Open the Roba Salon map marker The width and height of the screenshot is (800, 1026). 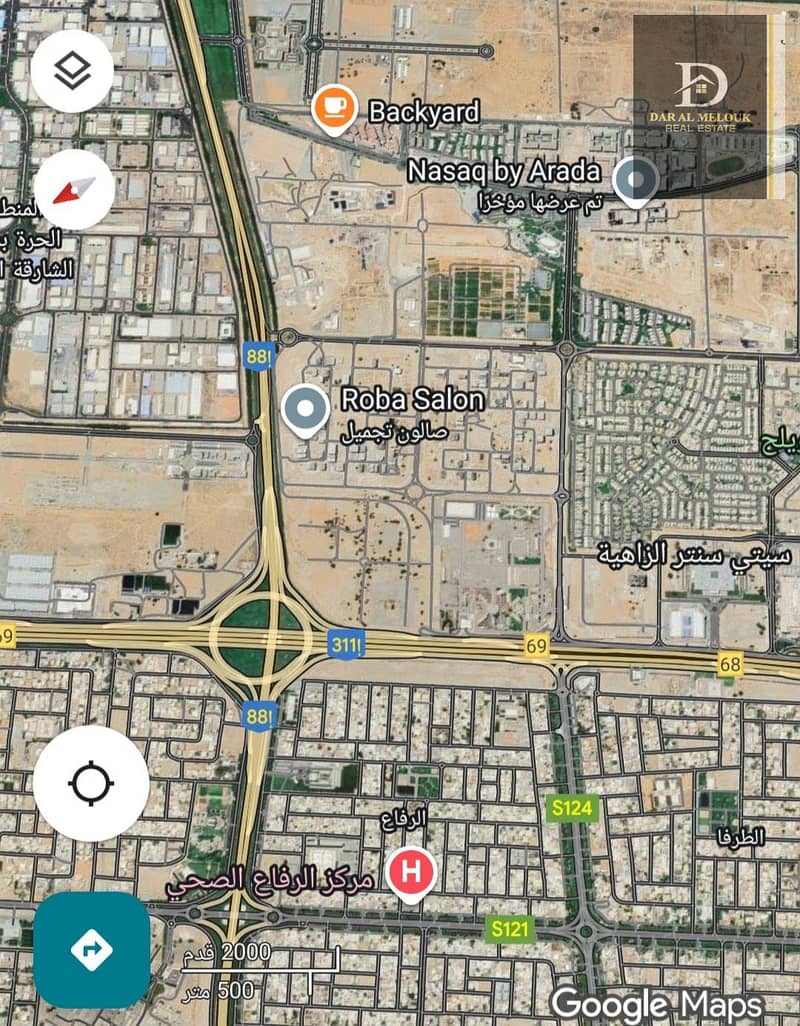click(x=304, y=409)
